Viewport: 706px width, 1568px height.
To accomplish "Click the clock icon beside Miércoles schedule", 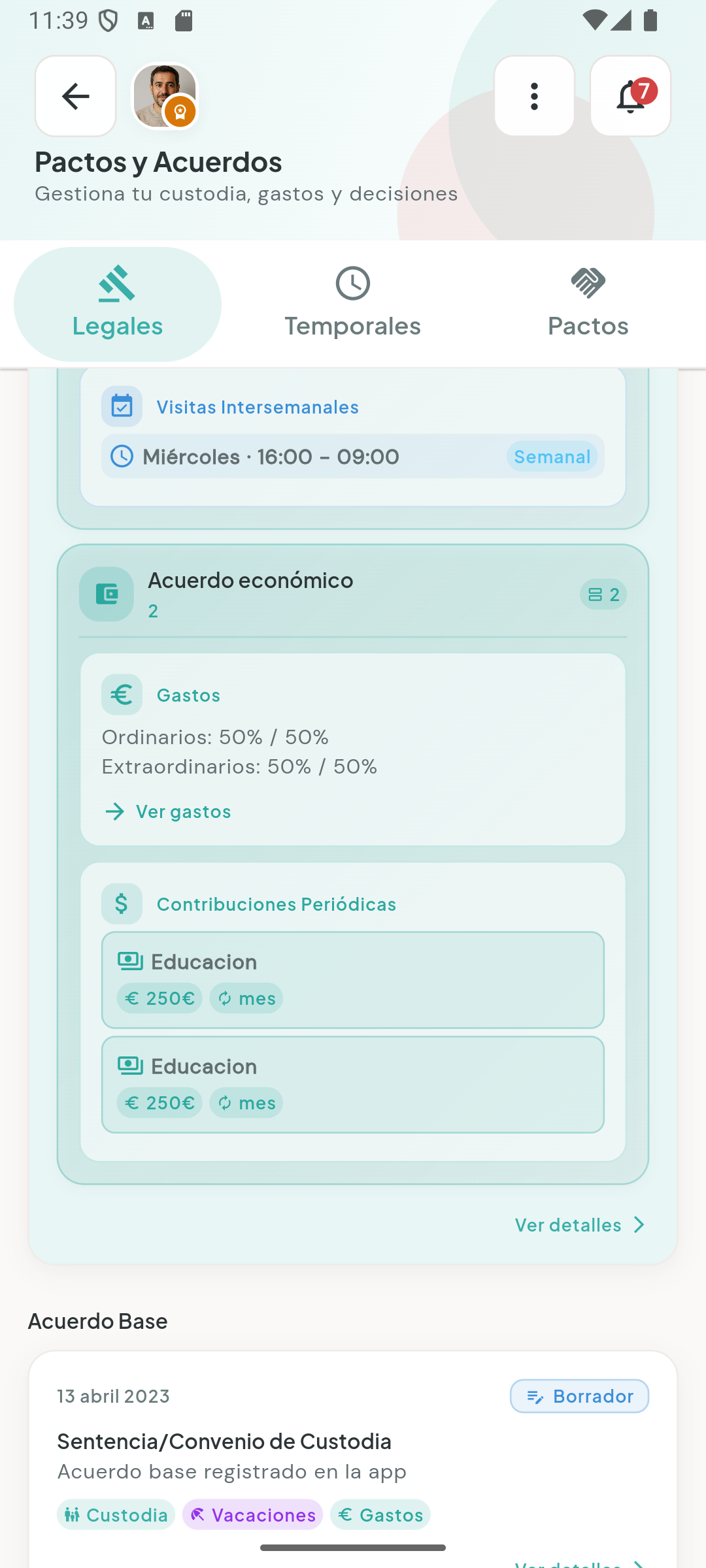I will [x=122, y=456].
